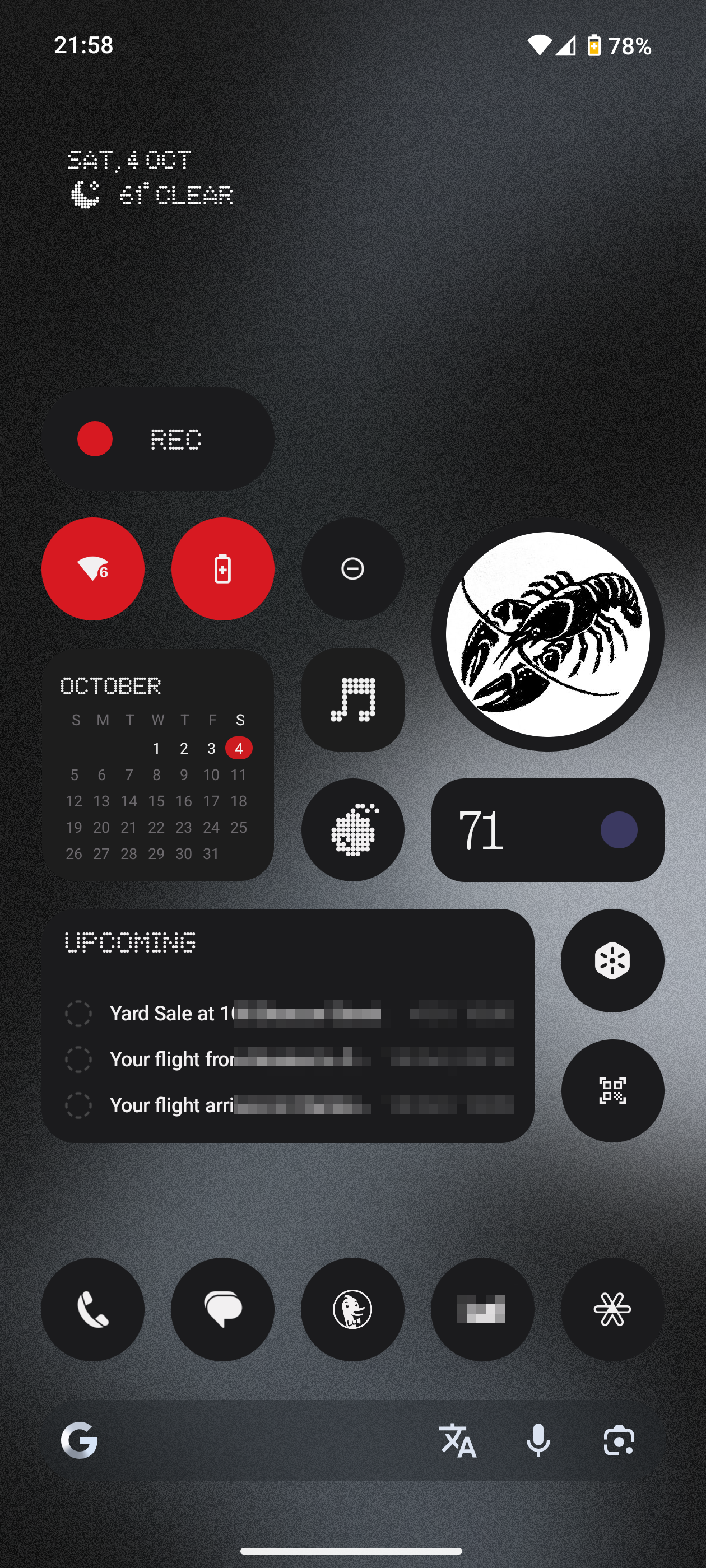Toggle Do Not Disturb quick setting
Screen dimensions: 706x1568
[352, 569]
